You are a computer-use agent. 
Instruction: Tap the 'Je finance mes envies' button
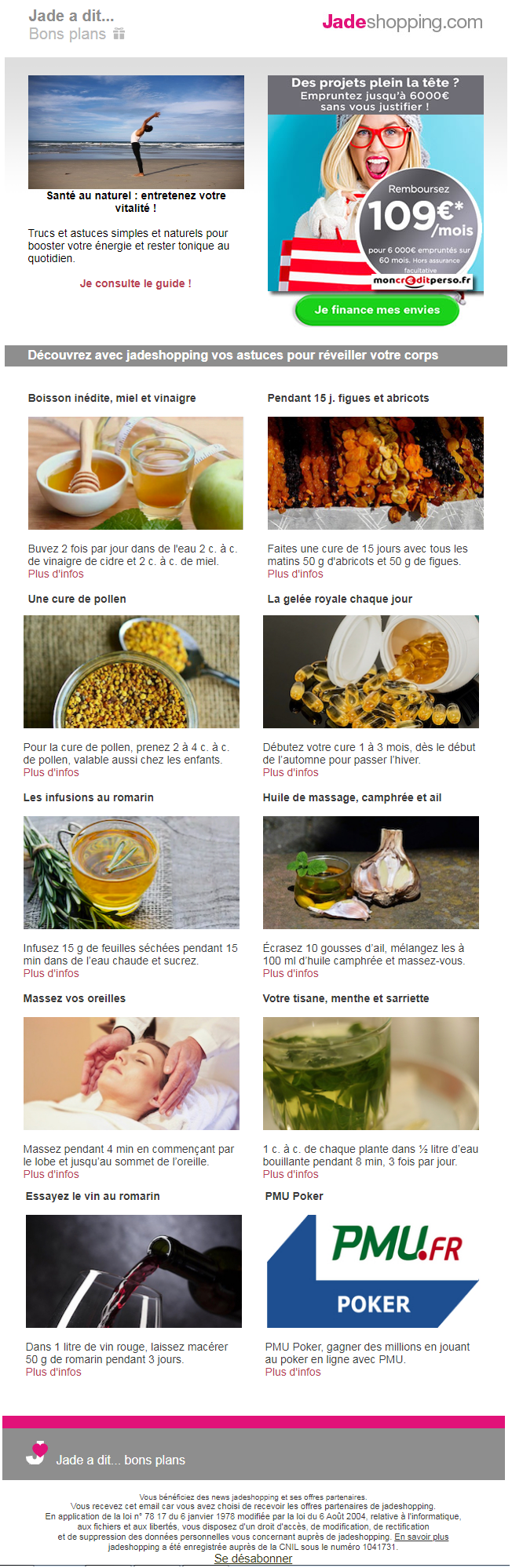click(377, 310)
